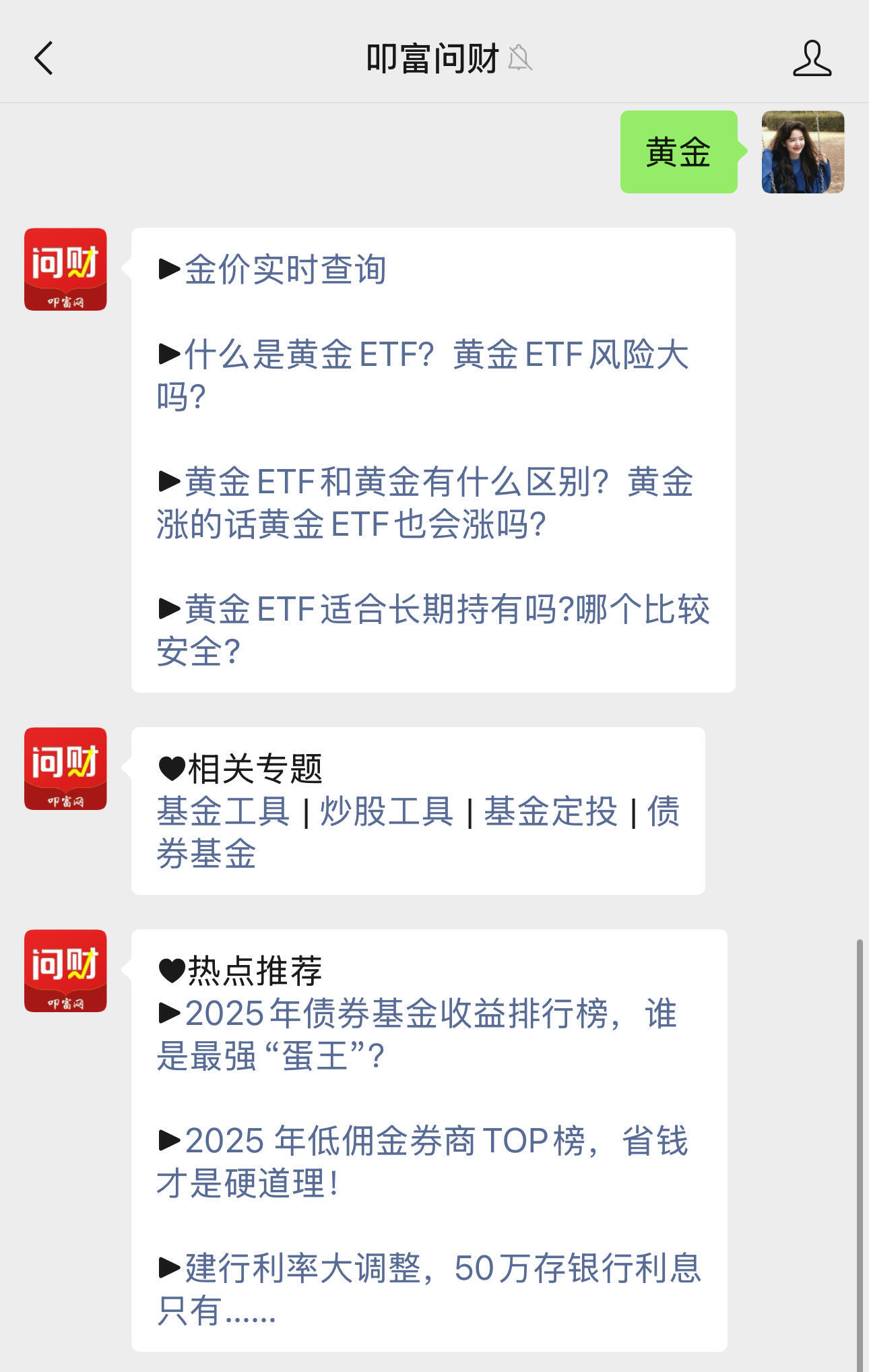The height and width of the screenshot is (1372, 869).
Task: Tap the 问财 avatar beside 相关专题
Action: click(65, 768)
